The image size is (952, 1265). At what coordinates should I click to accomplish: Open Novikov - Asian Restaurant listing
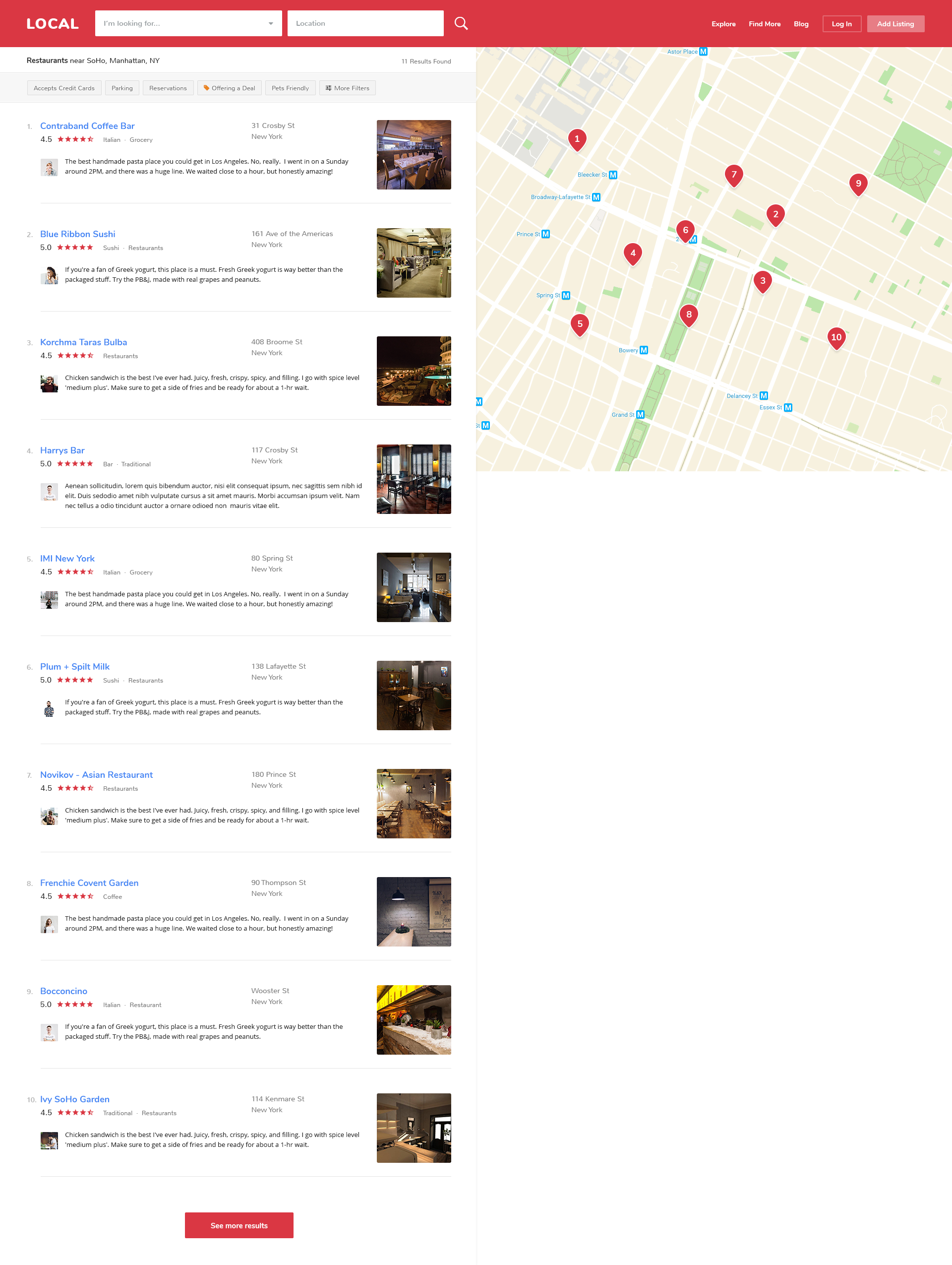pos(97,774)
